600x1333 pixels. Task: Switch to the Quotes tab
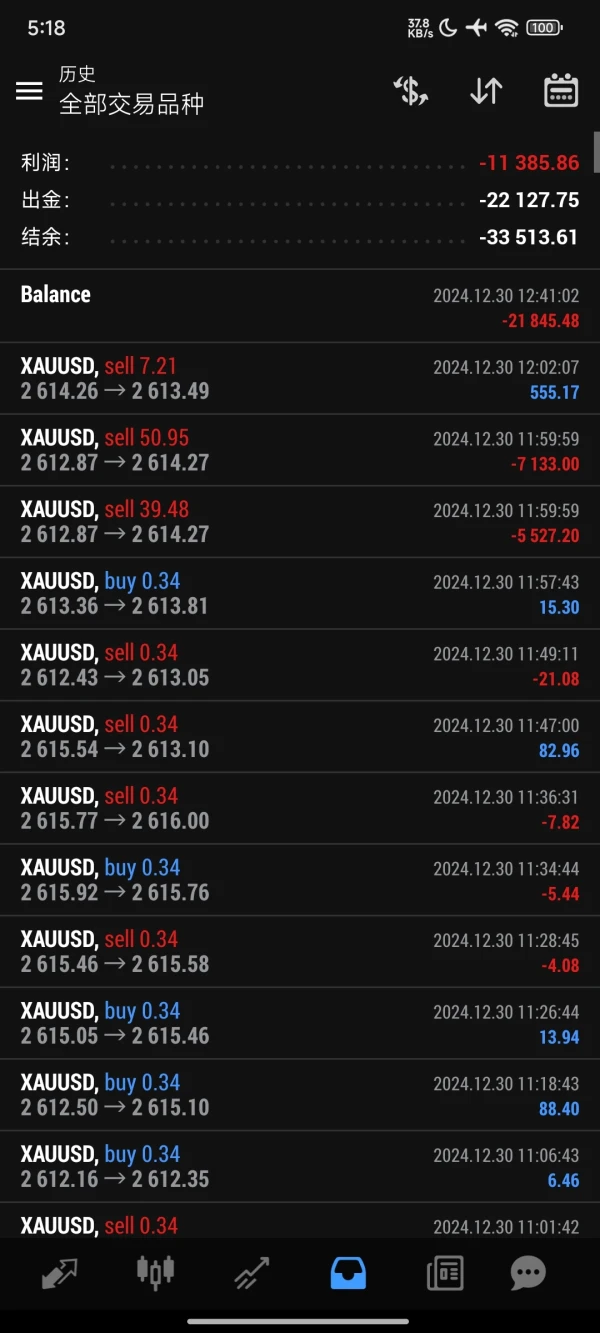59,1272
